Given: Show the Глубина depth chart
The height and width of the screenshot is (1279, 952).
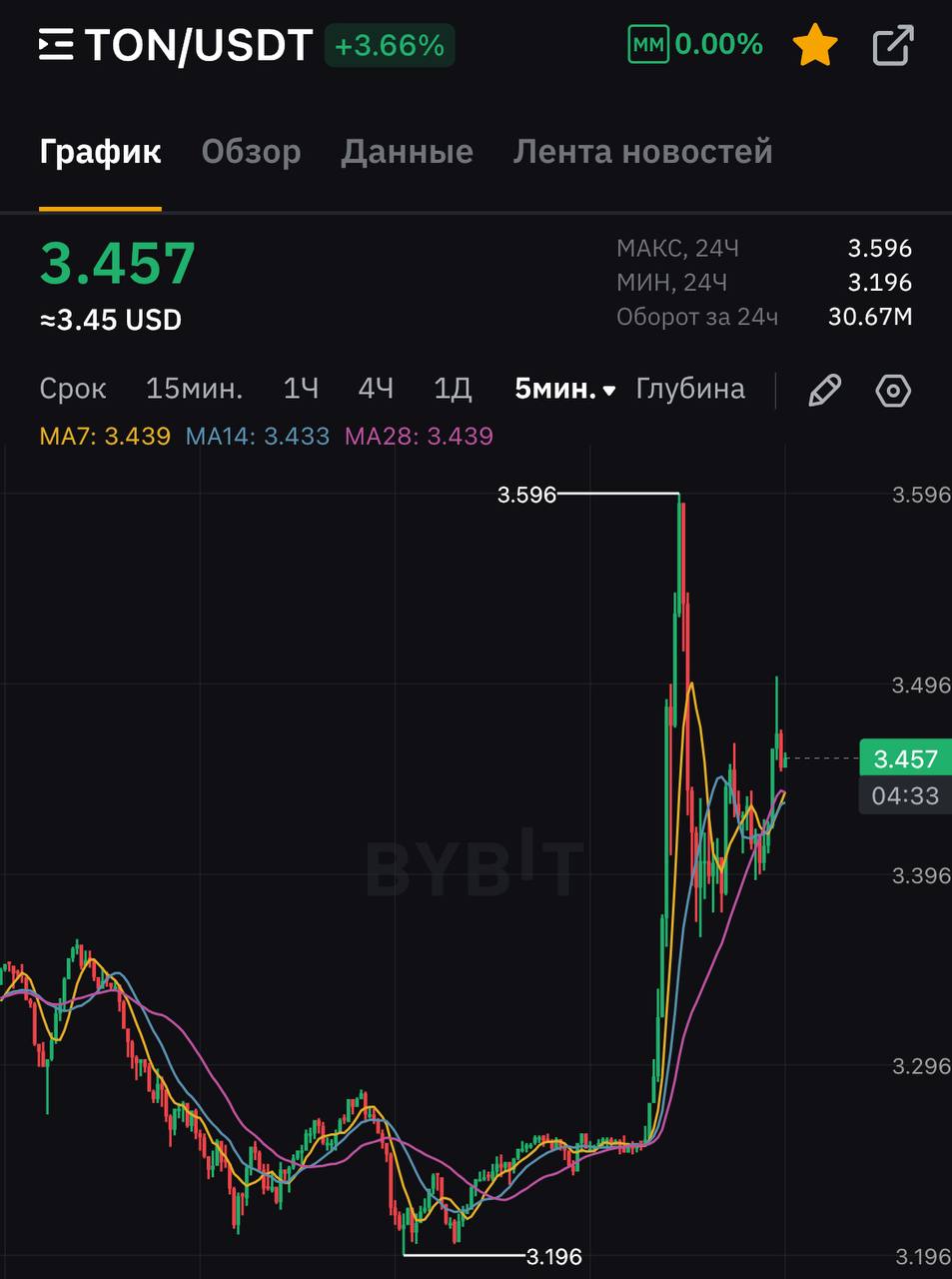Looking at the screenshot, I should 690,389.
